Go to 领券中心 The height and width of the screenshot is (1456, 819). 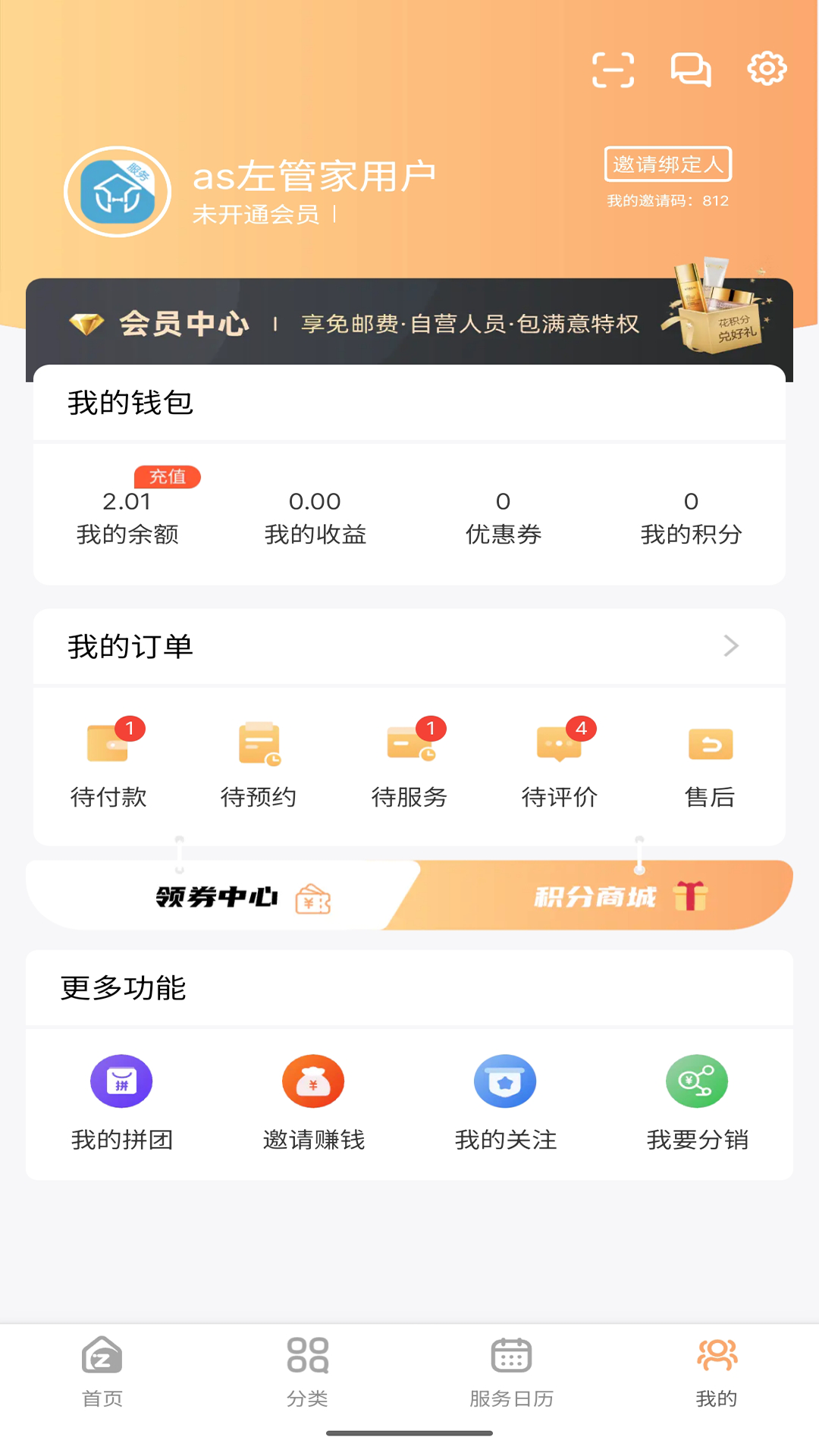coord(227,897)
